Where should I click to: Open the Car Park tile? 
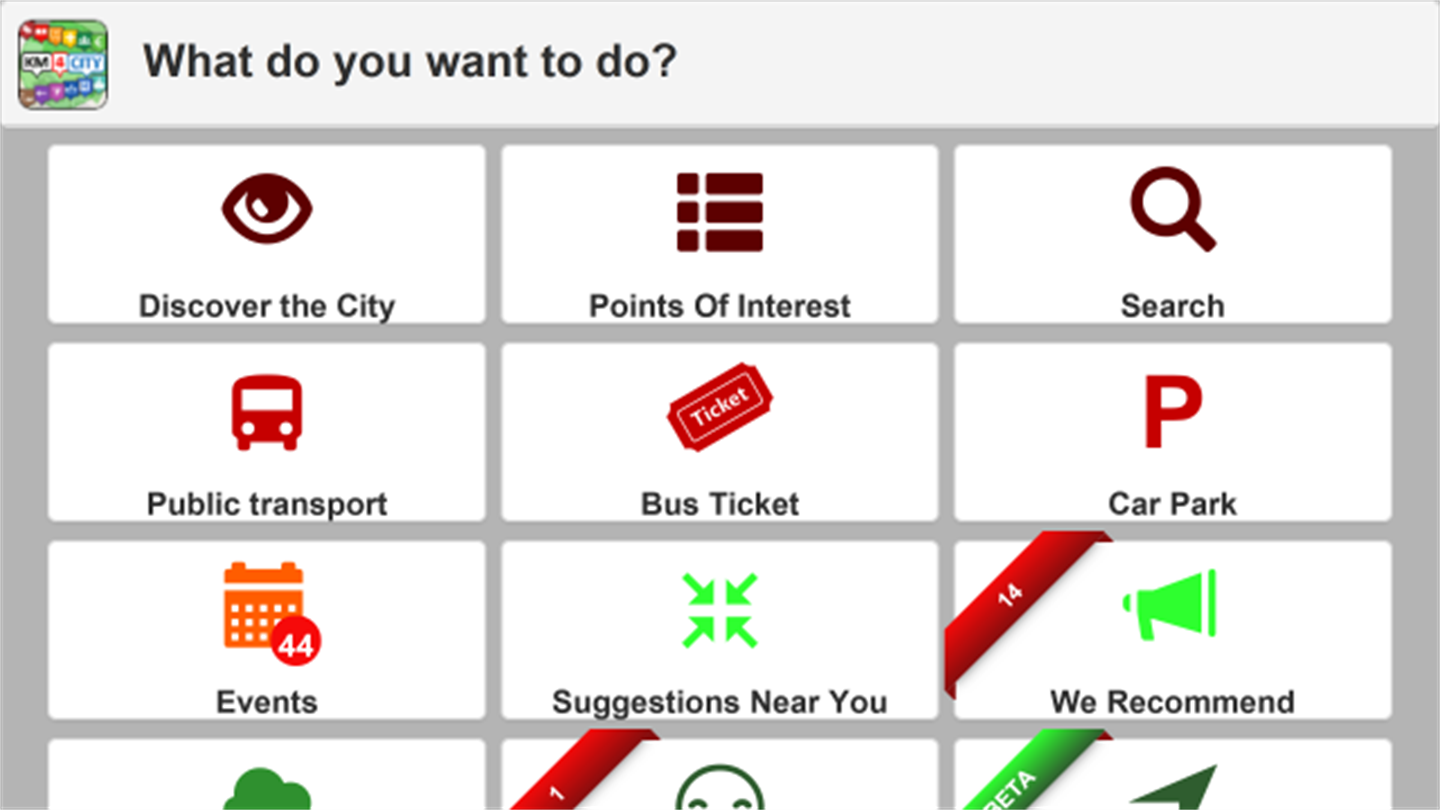pyautogui.click(x=1172, y=433)
